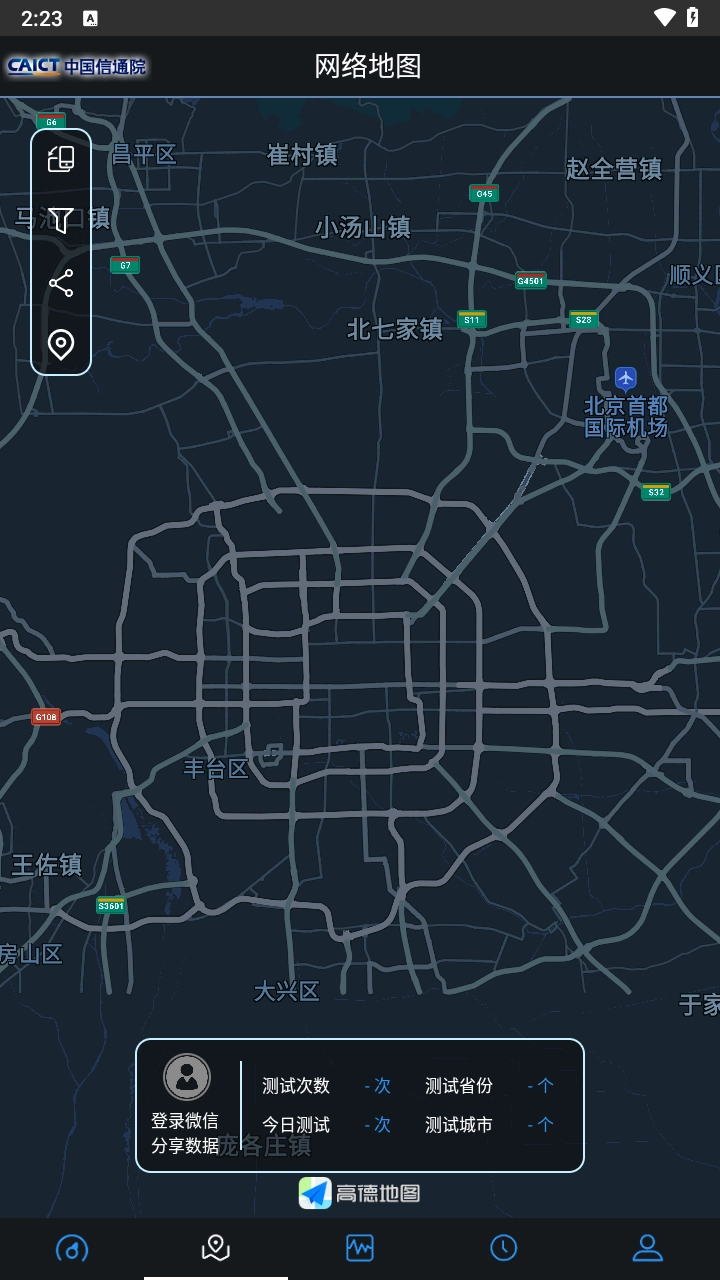The image size is (720, 1280).
Task: Tap the 北京首都国际机场 map label
Action: [625, 418]
